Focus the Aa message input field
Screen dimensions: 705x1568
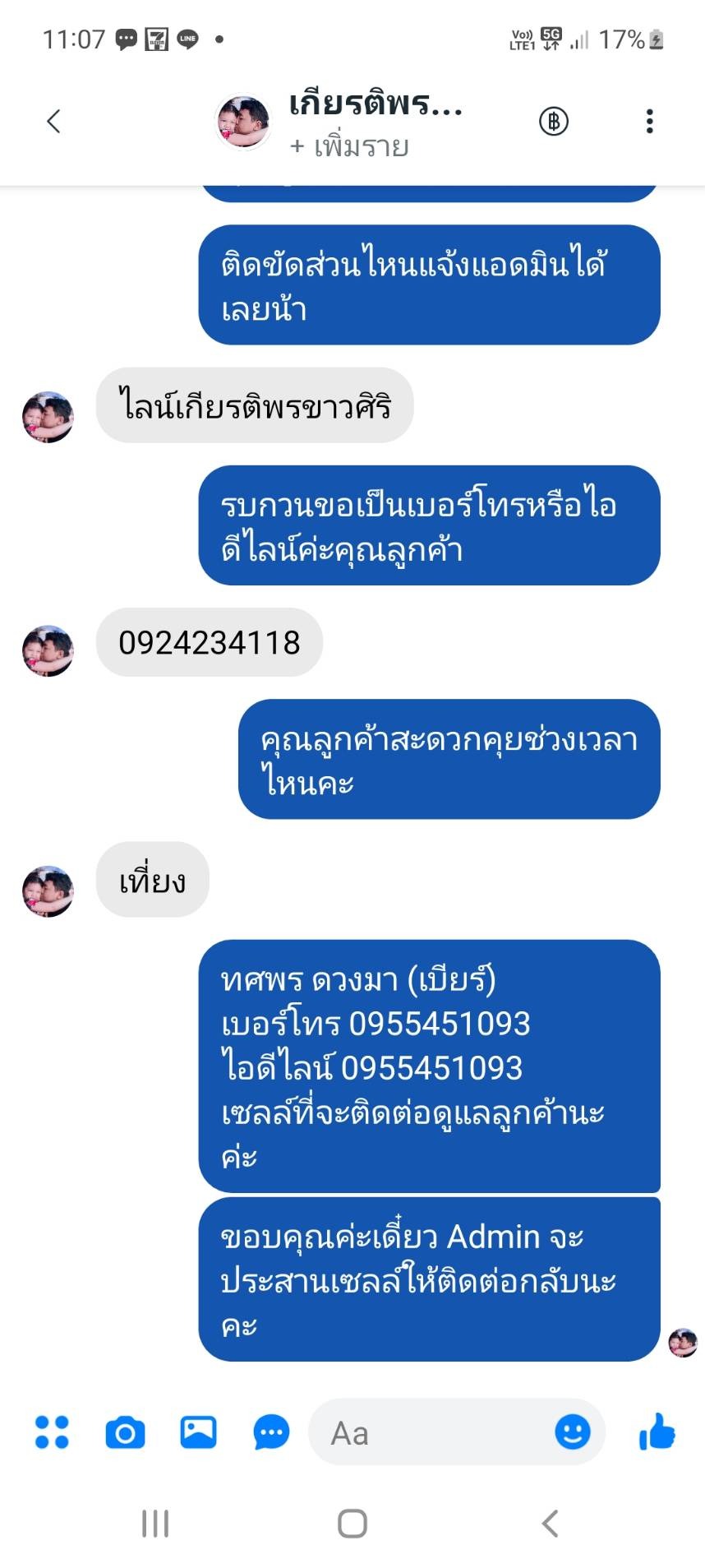(x=427, y=1432)
